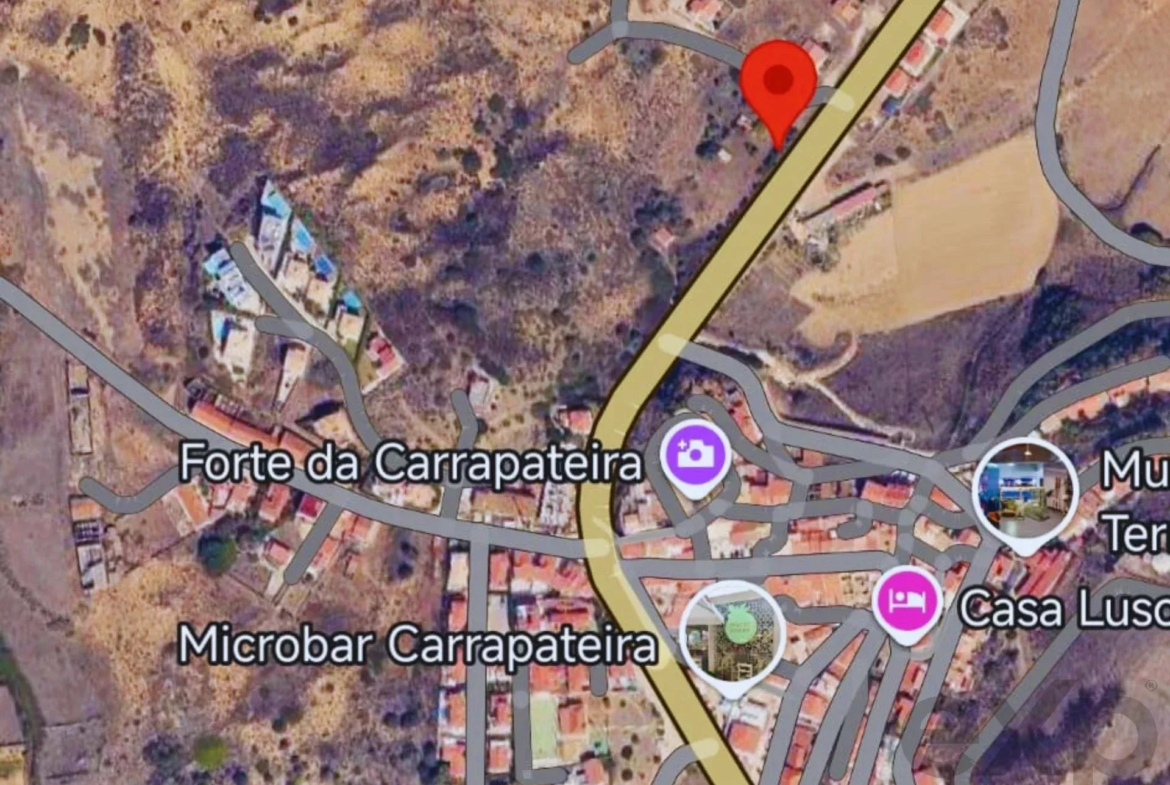Select the Casa Luso lodging marker
The image size is (1170, 785).
(x=907, y=601)
